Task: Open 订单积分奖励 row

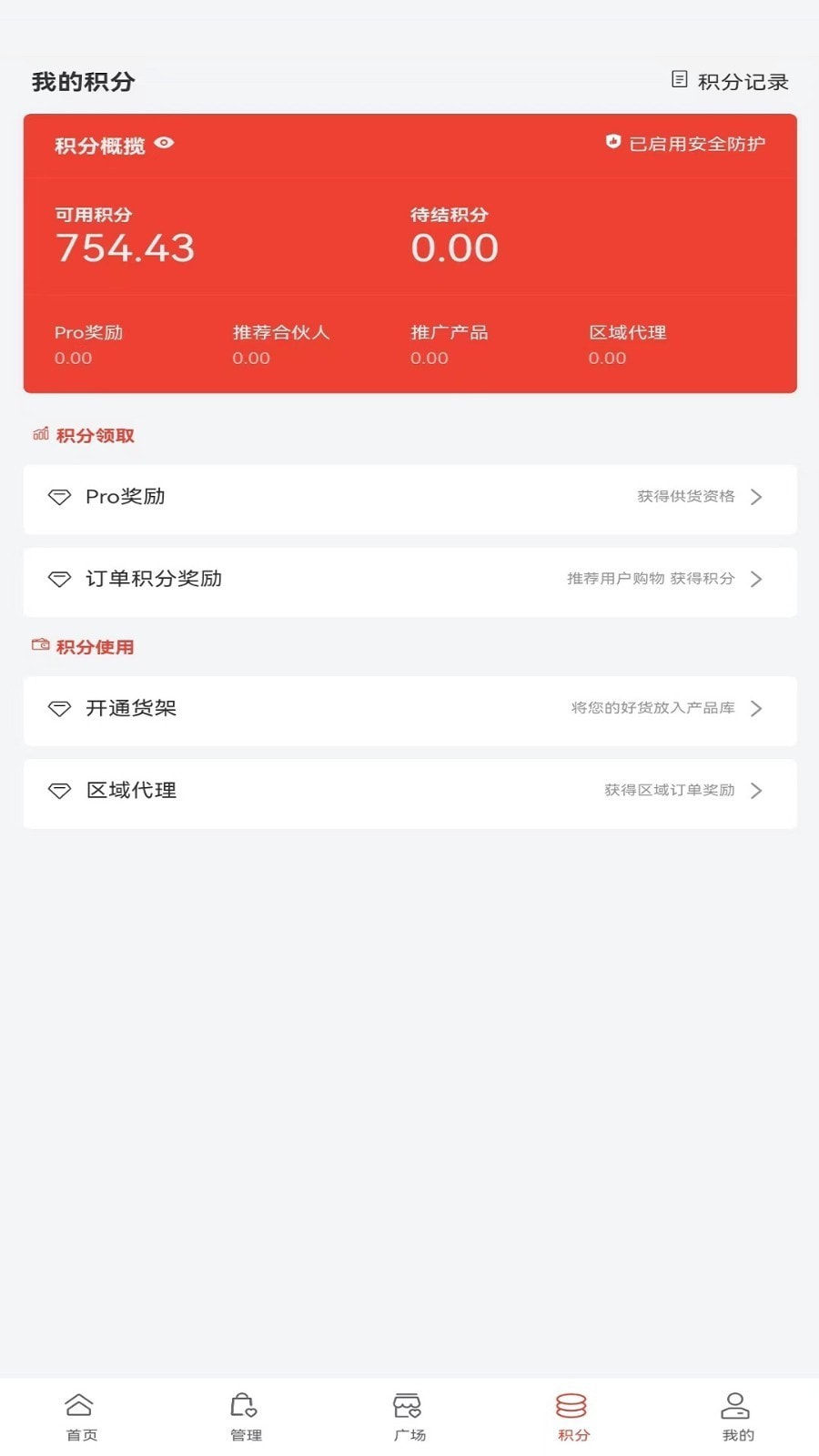Action: (x=409, y=581)
